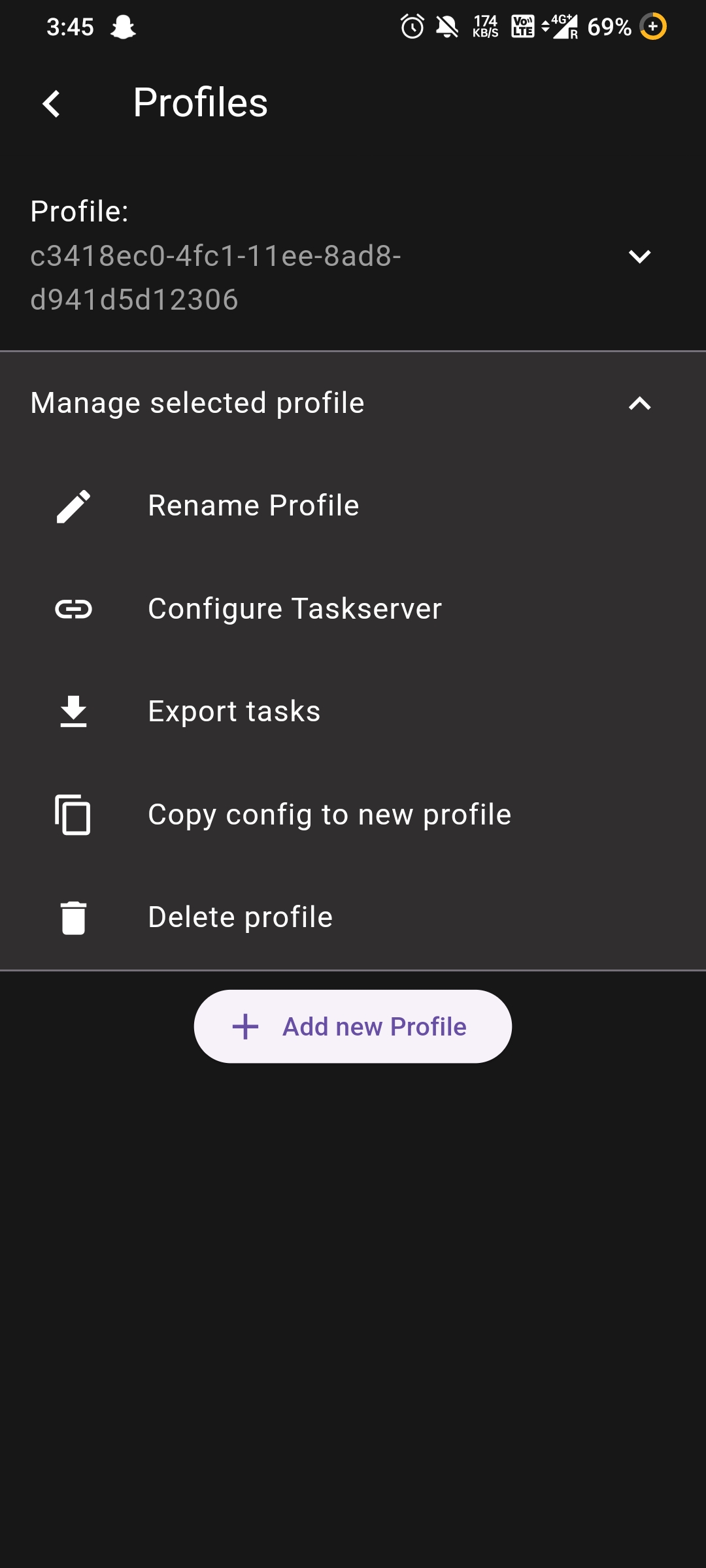Tap the alarm clock status bar icon
This screenshot has height=1568, width=706.
[412, 27]
